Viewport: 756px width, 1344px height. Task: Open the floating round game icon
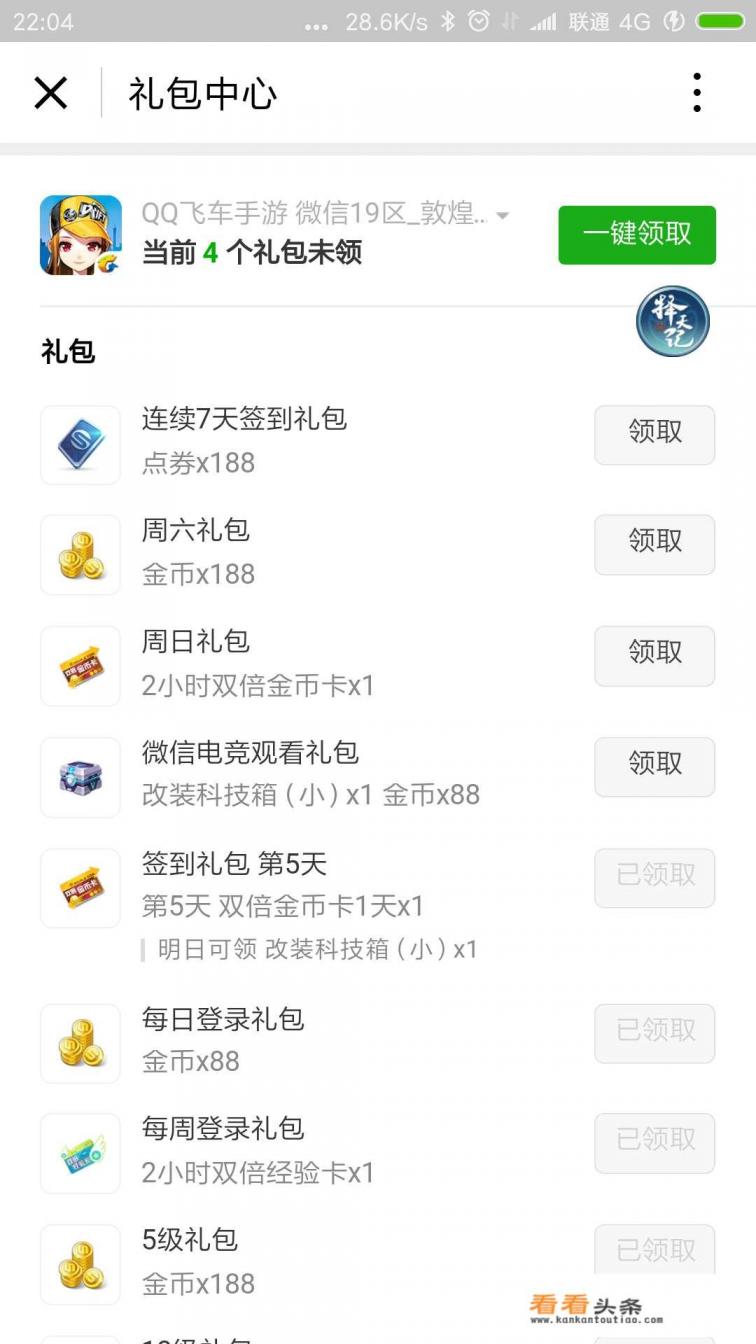pyautogui.click(x=673, y=322)
